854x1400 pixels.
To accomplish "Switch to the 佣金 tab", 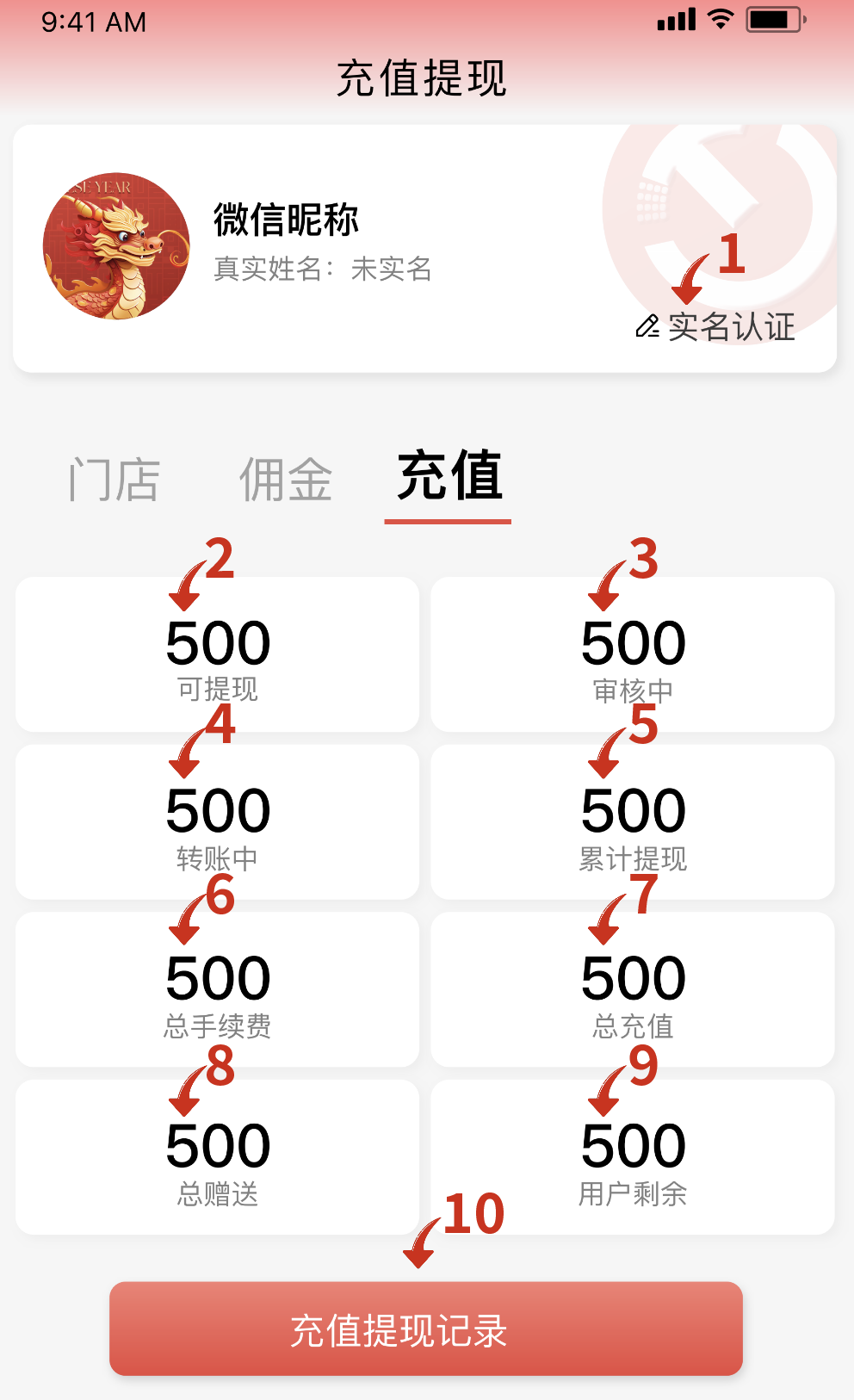I will 286,480.
